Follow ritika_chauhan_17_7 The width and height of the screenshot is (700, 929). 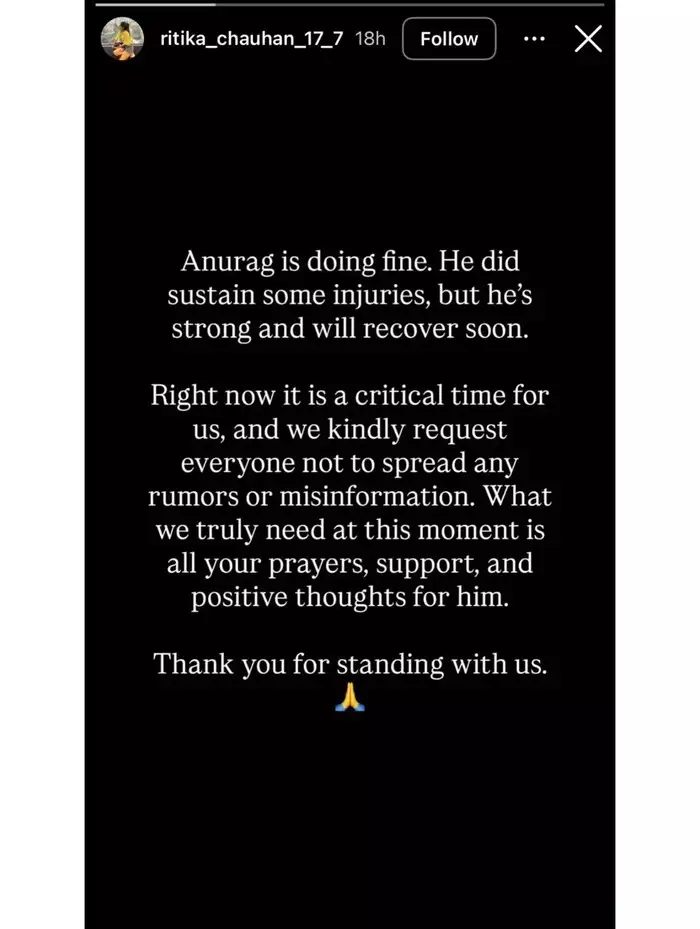(449, 39)
